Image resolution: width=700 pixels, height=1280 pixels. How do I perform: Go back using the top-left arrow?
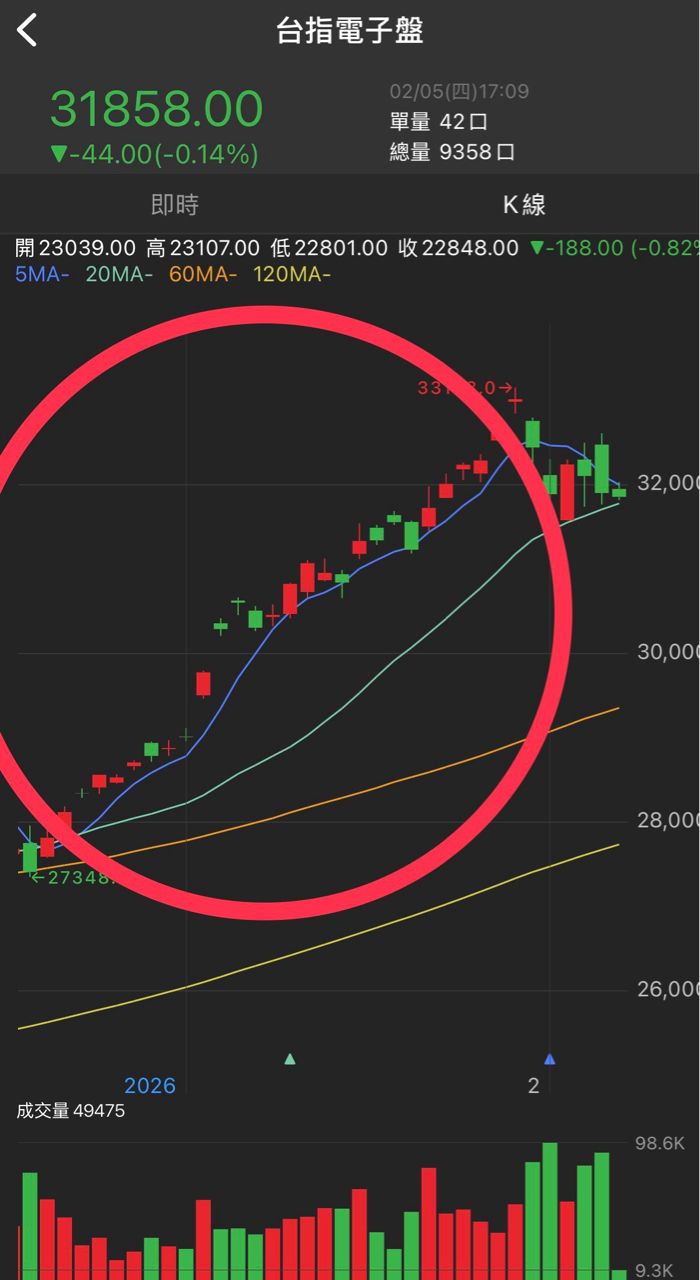tap(27, 30)
